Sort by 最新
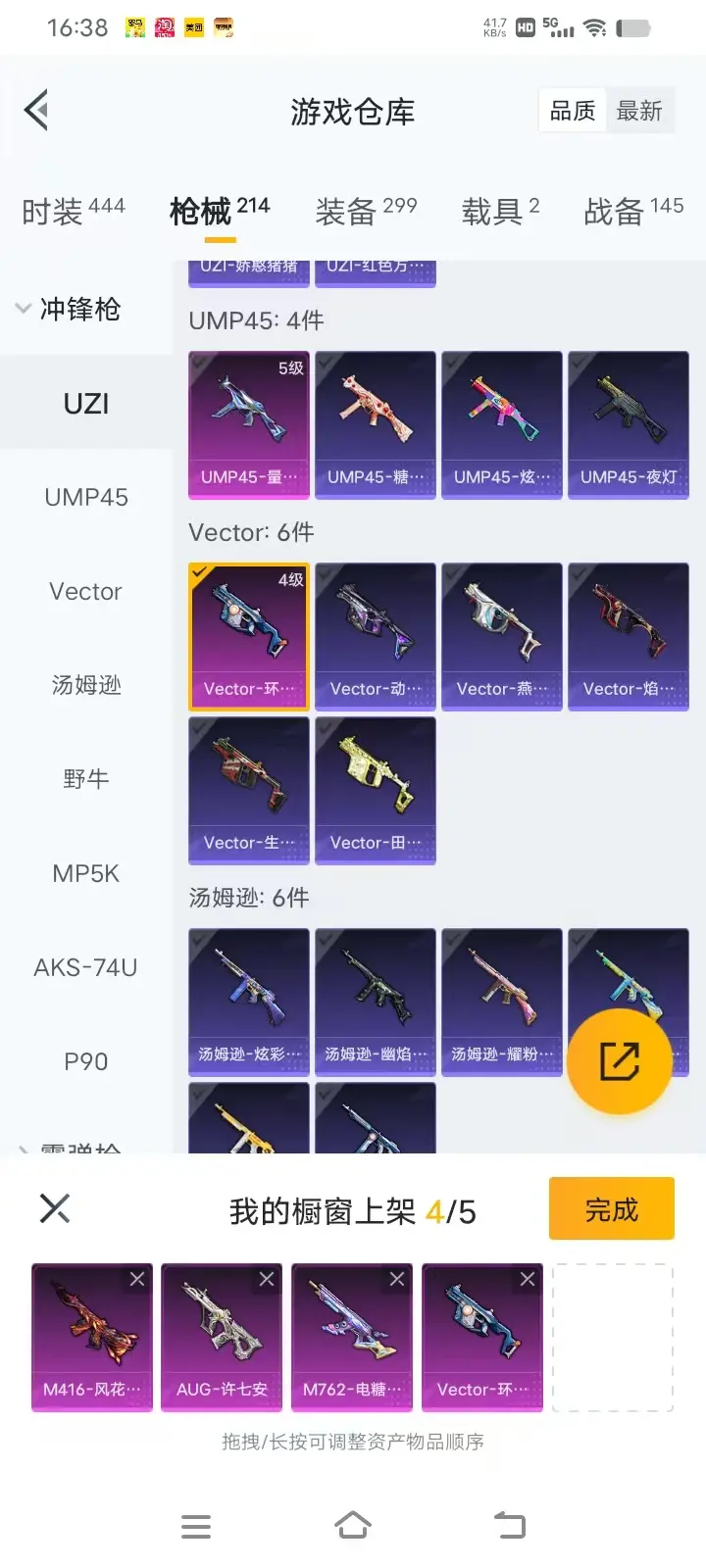 [x=639, y=112]
